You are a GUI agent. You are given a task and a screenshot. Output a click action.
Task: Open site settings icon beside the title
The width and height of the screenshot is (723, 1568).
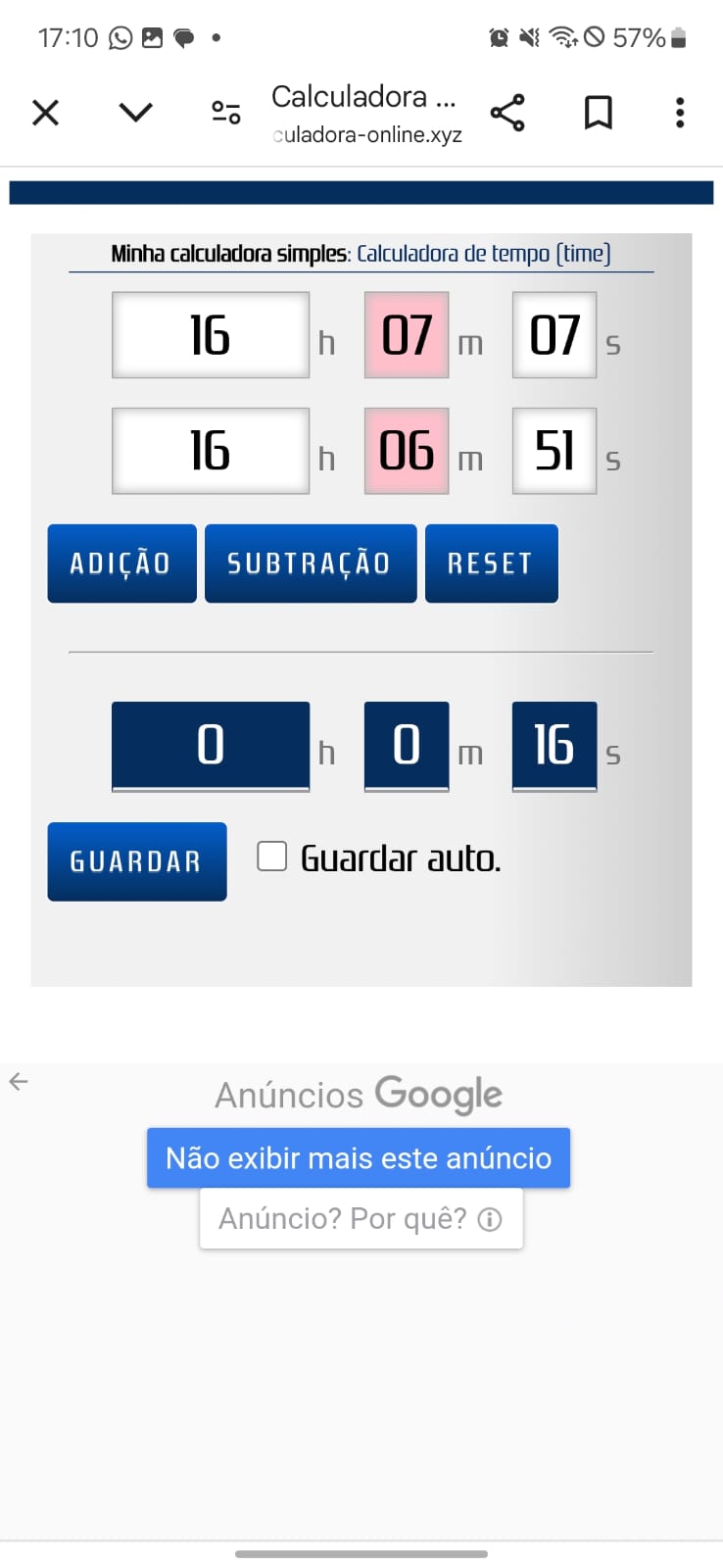point(226,113)
